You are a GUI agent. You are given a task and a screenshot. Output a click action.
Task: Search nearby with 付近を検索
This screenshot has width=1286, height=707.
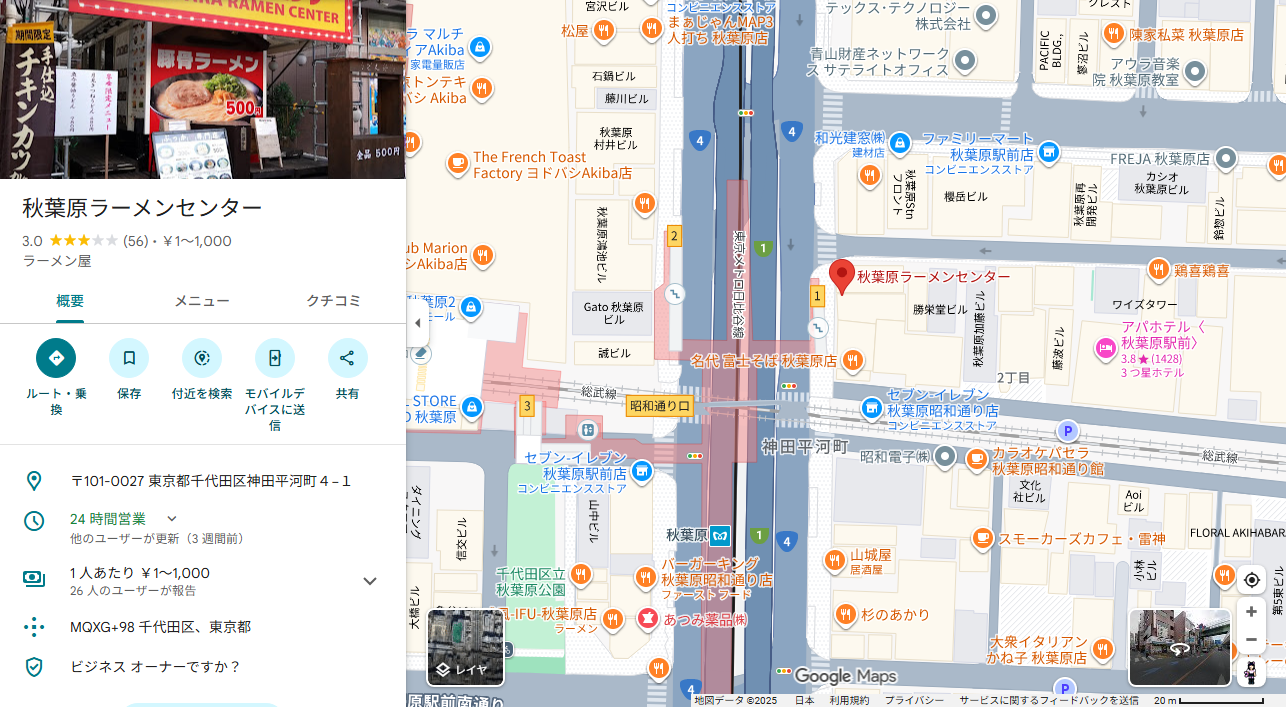pyautogui.click(x=202, y=358)
